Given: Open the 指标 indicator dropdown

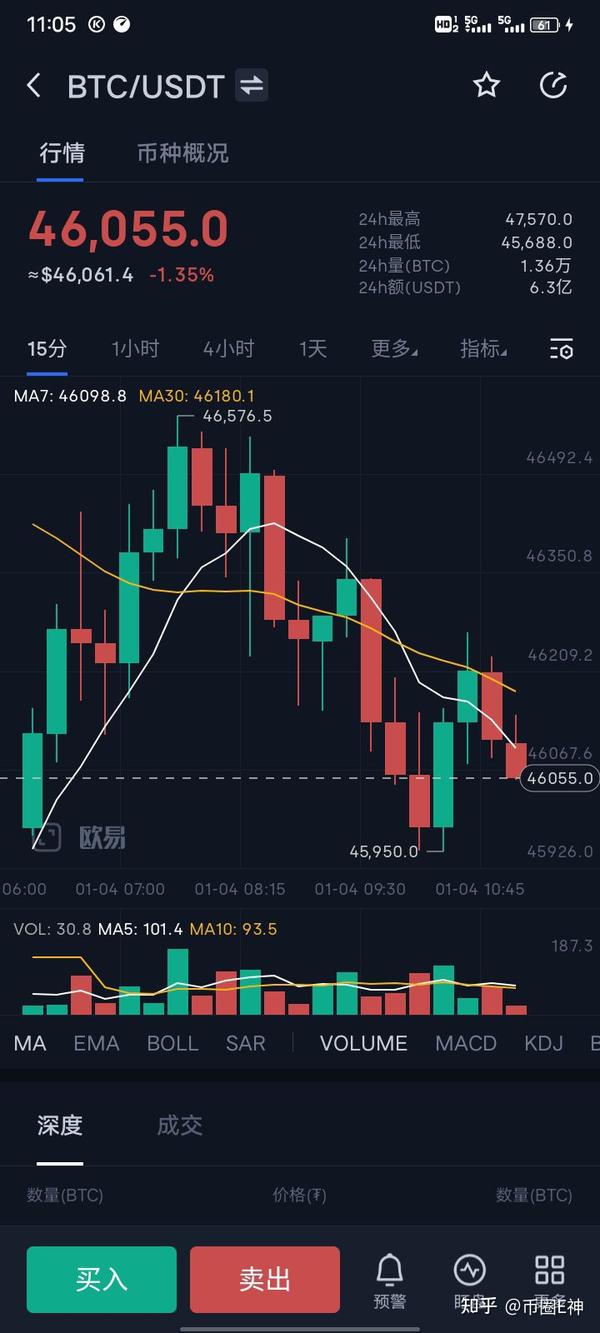Looking at the screenshot, I should [483, 349].
